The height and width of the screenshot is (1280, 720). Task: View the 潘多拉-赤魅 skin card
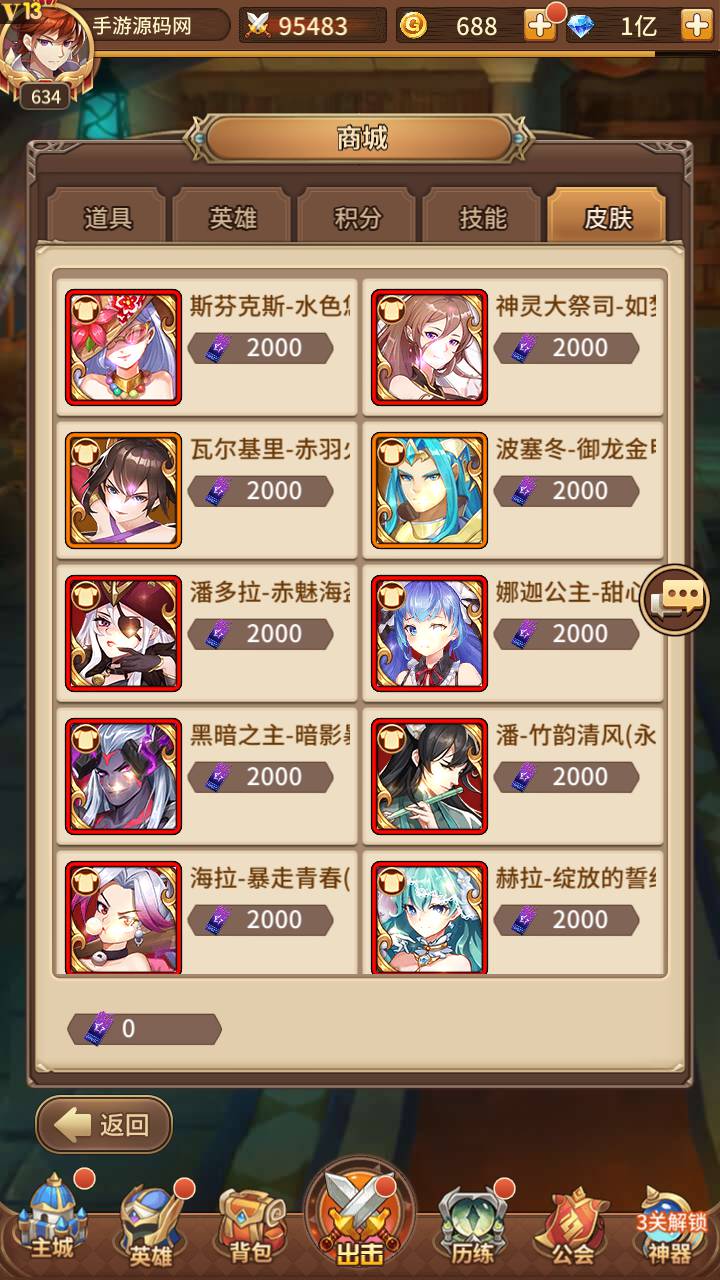pos(207,632)
